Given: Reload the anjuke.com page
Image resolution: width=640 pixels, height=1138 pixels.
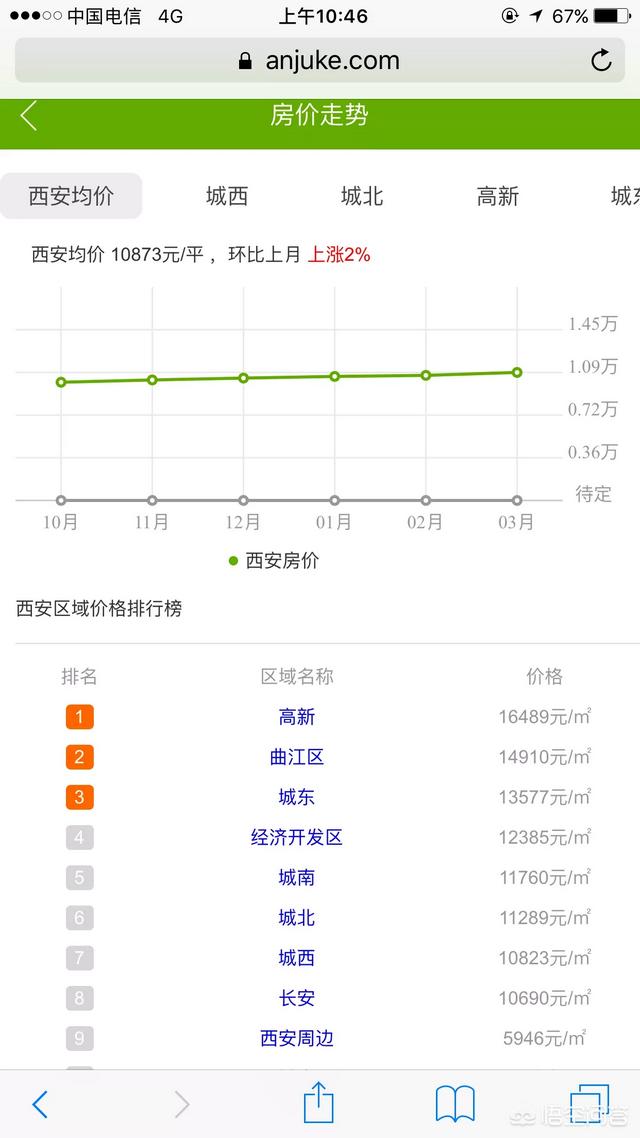Looking at the screenshot, I should (601, 60).
